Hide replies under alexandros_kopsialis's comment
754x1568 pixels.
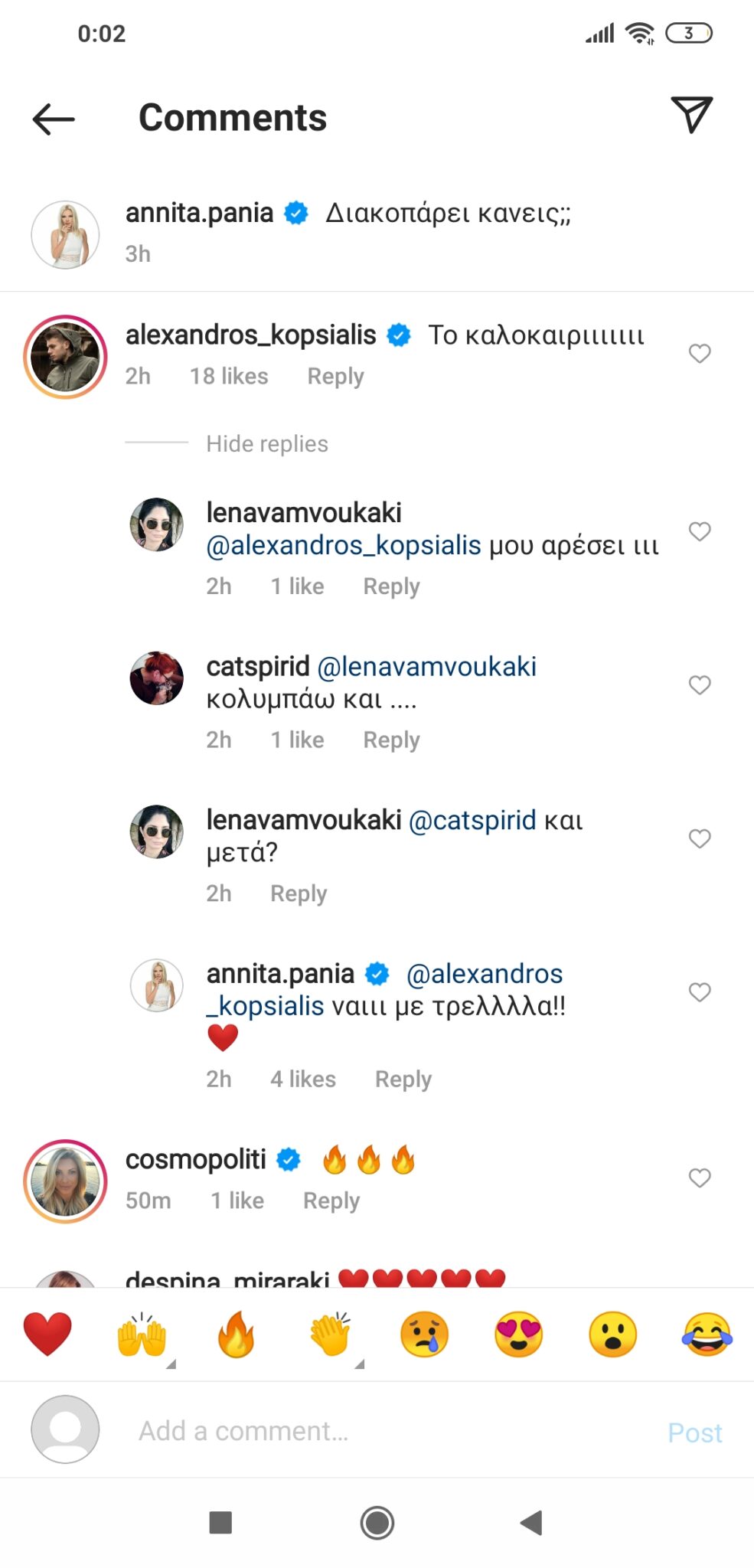tap(266, 443)
